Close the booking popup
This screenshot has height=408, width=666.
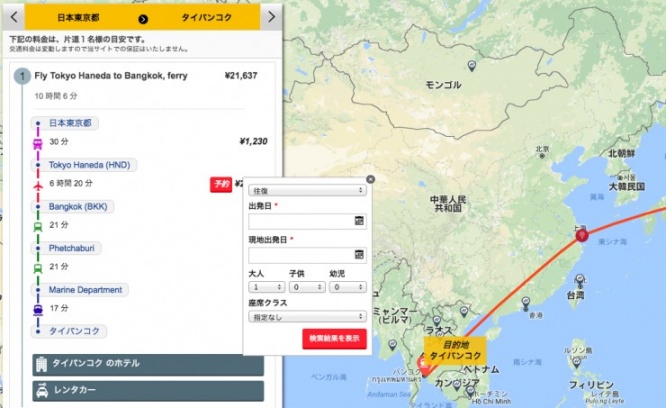[x=370, y=180]
